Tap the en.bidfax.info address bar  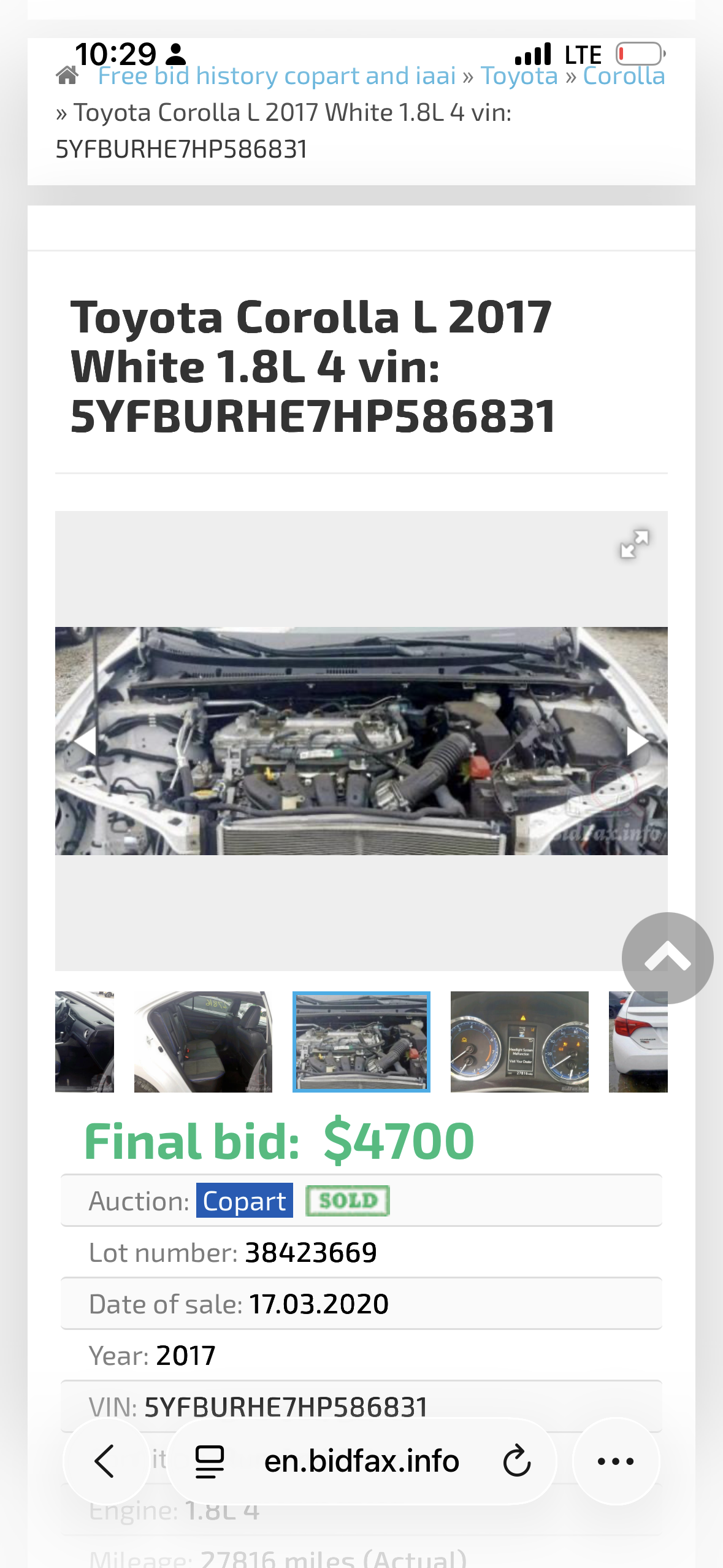tap(361, 1461)
